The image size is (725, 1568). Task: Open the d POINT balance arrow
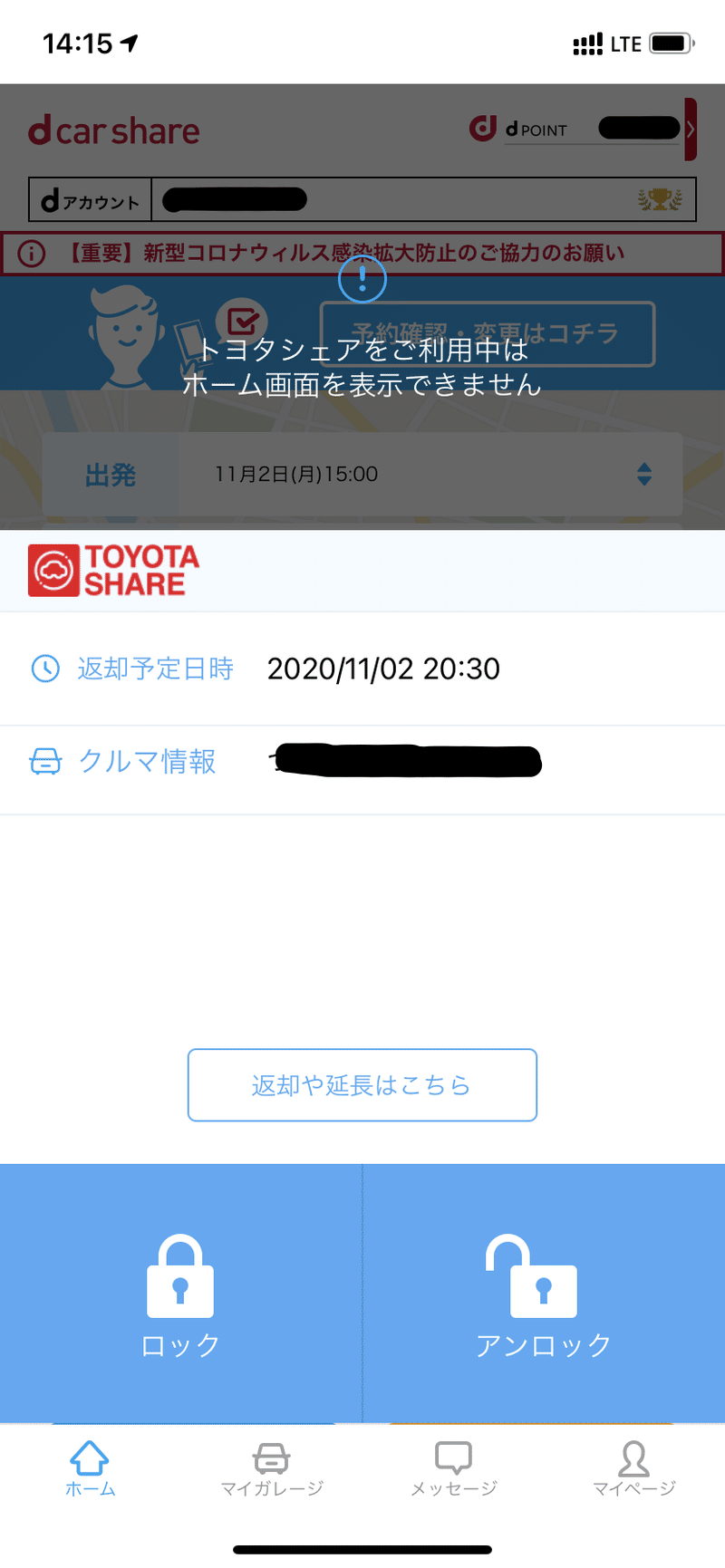click(691, 130)
